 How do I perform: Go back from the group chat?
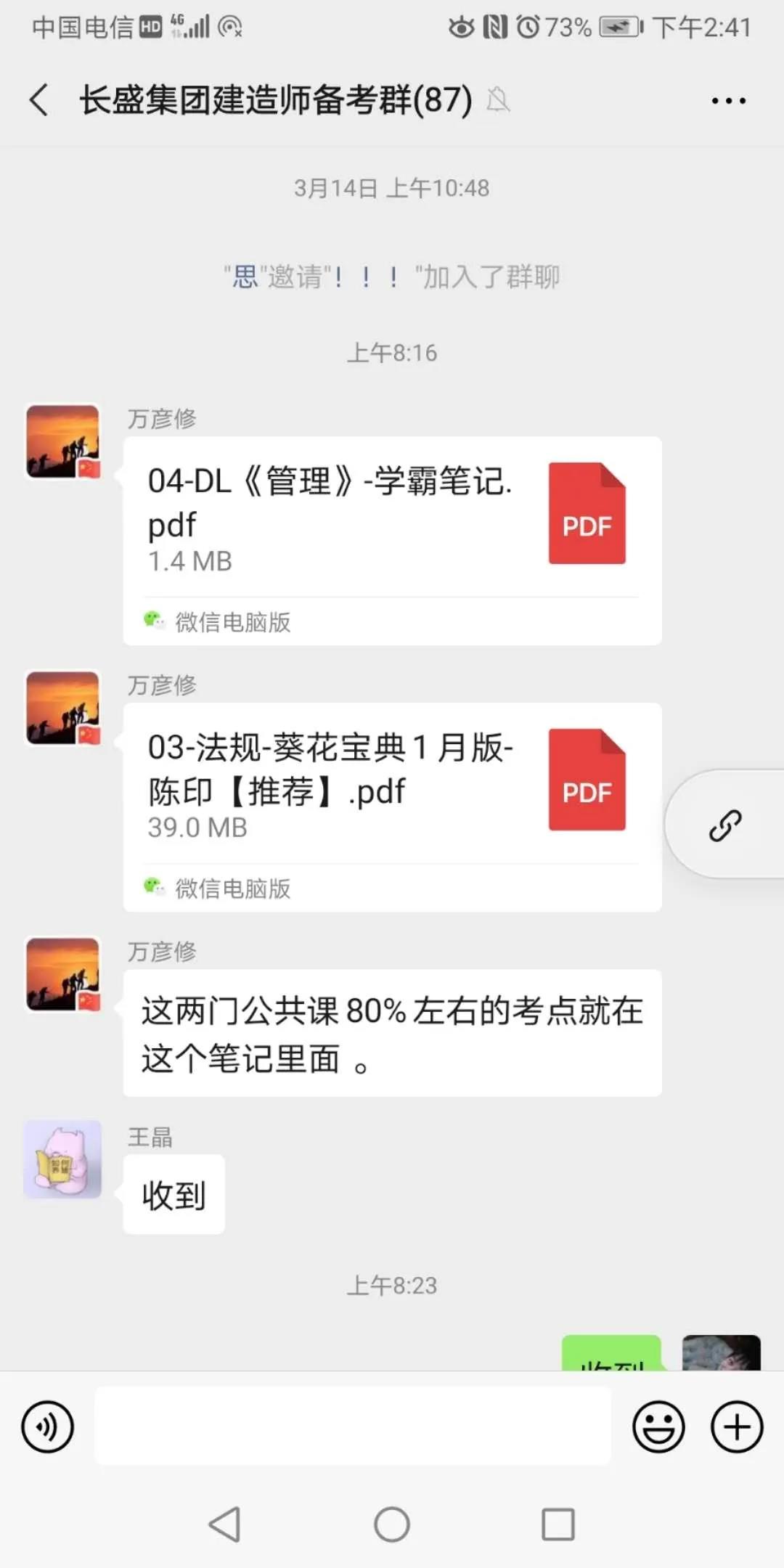[39, 99]
